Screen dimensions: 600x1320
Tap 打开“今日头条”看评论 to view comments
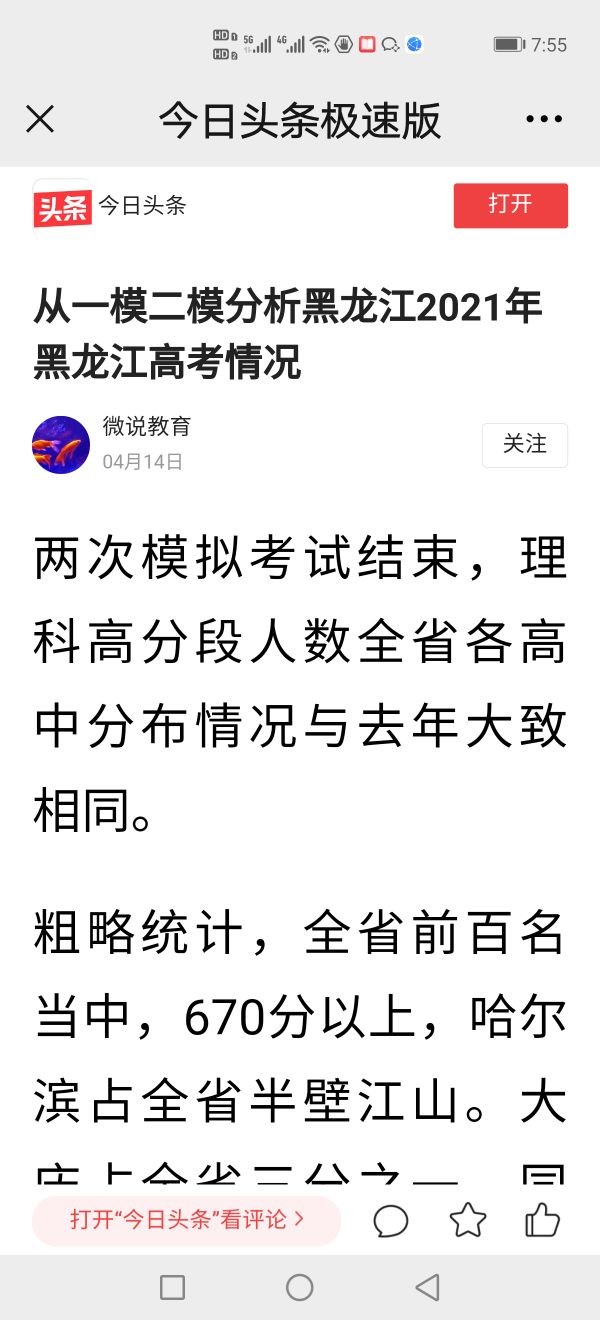click(187, 1220)
